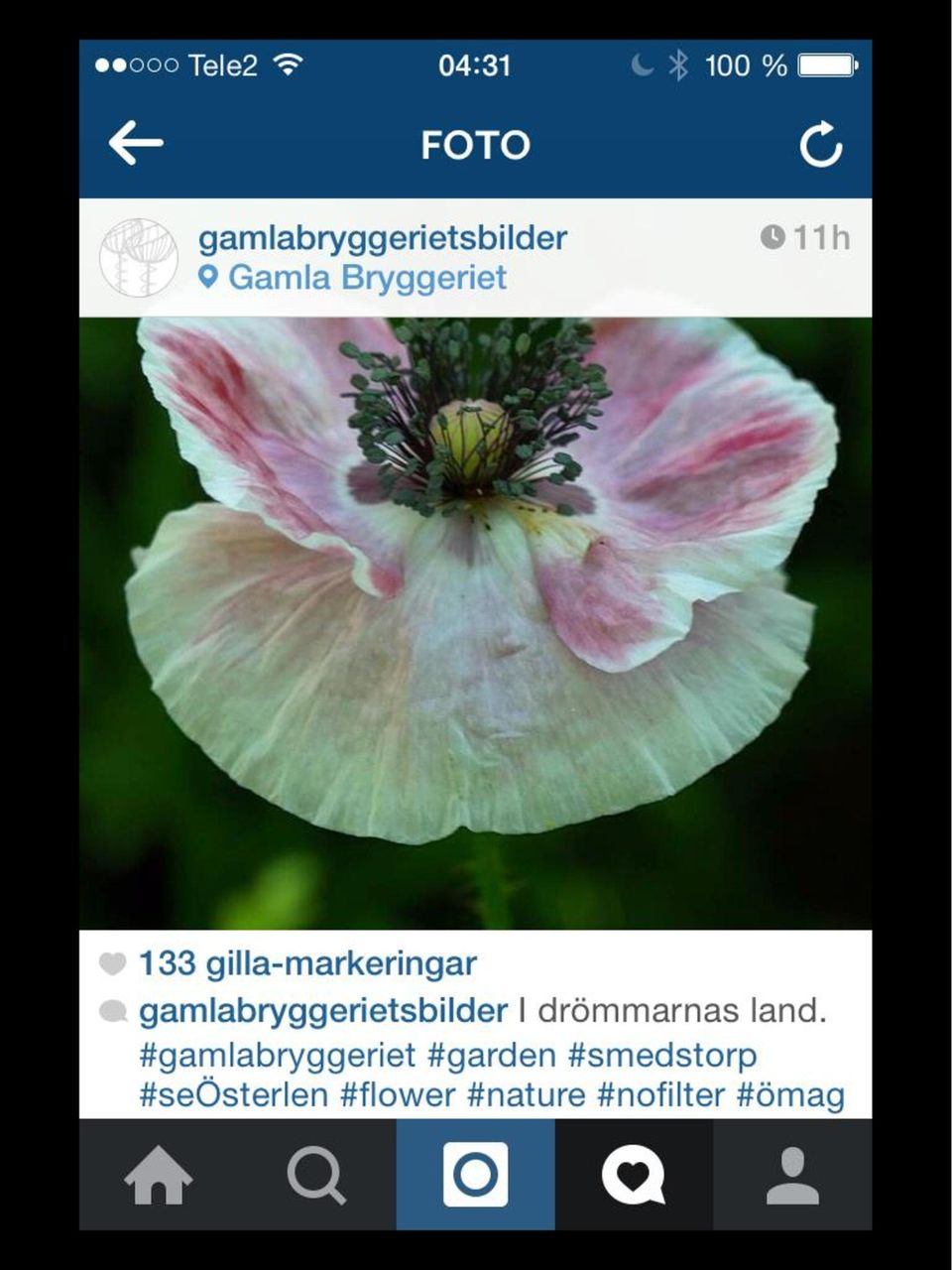The width and height of the screenshot is (952, 1270).
Task: Open the poppy flower photo
Action: pos(476,623)
